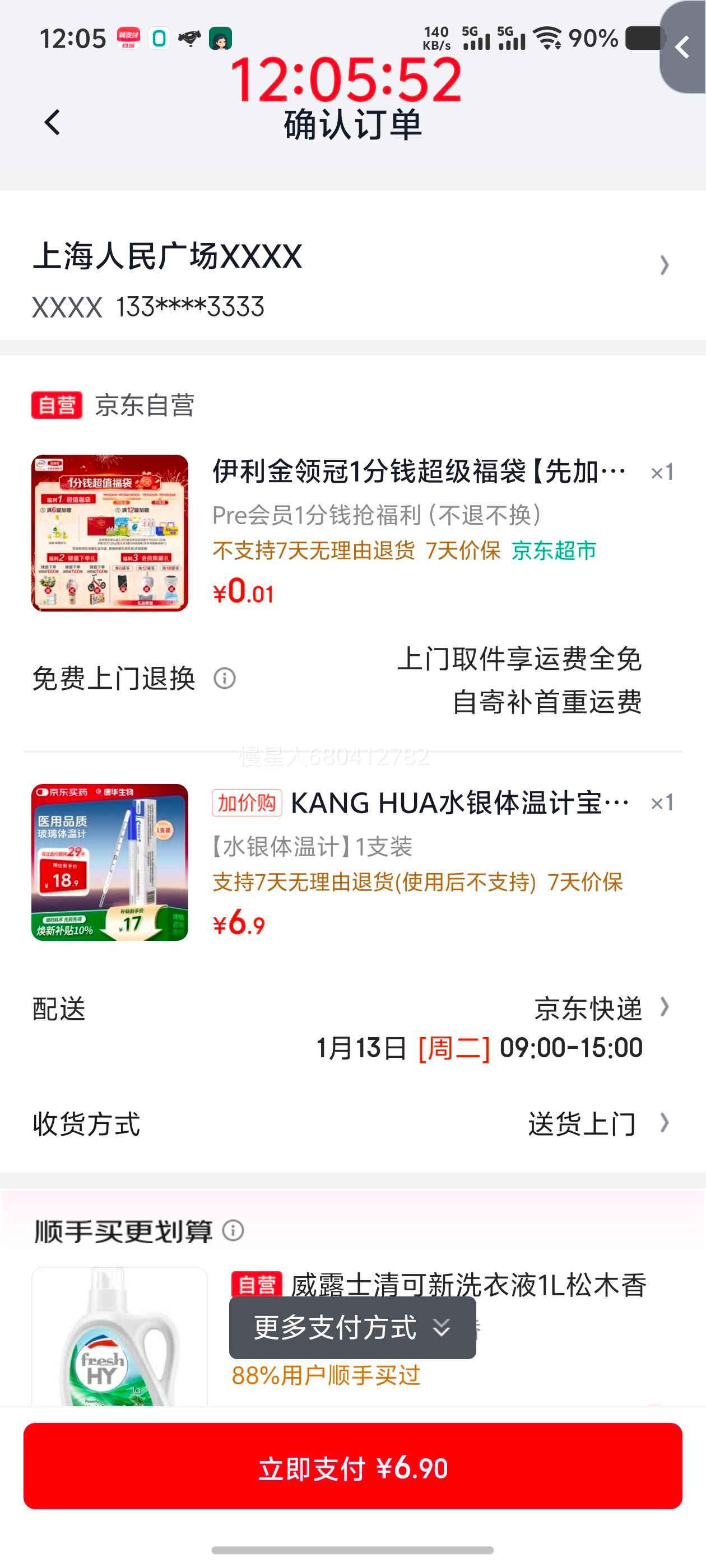Tap the info icon next to 免费上门退换
Viewport: 706px width, 1568px height.
225,678
